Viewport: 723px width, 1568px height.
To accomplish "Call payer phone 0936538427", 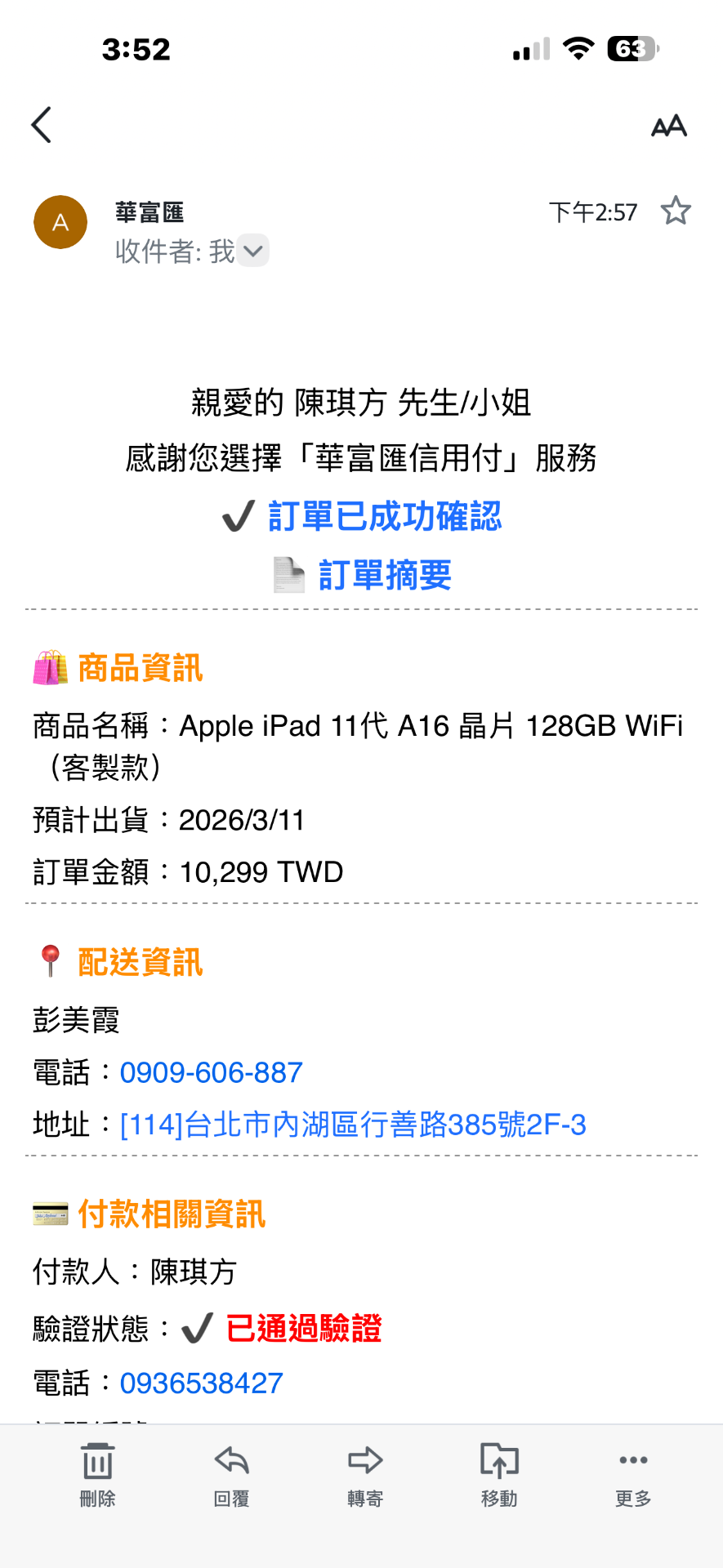I will [x=201, y=1383].
